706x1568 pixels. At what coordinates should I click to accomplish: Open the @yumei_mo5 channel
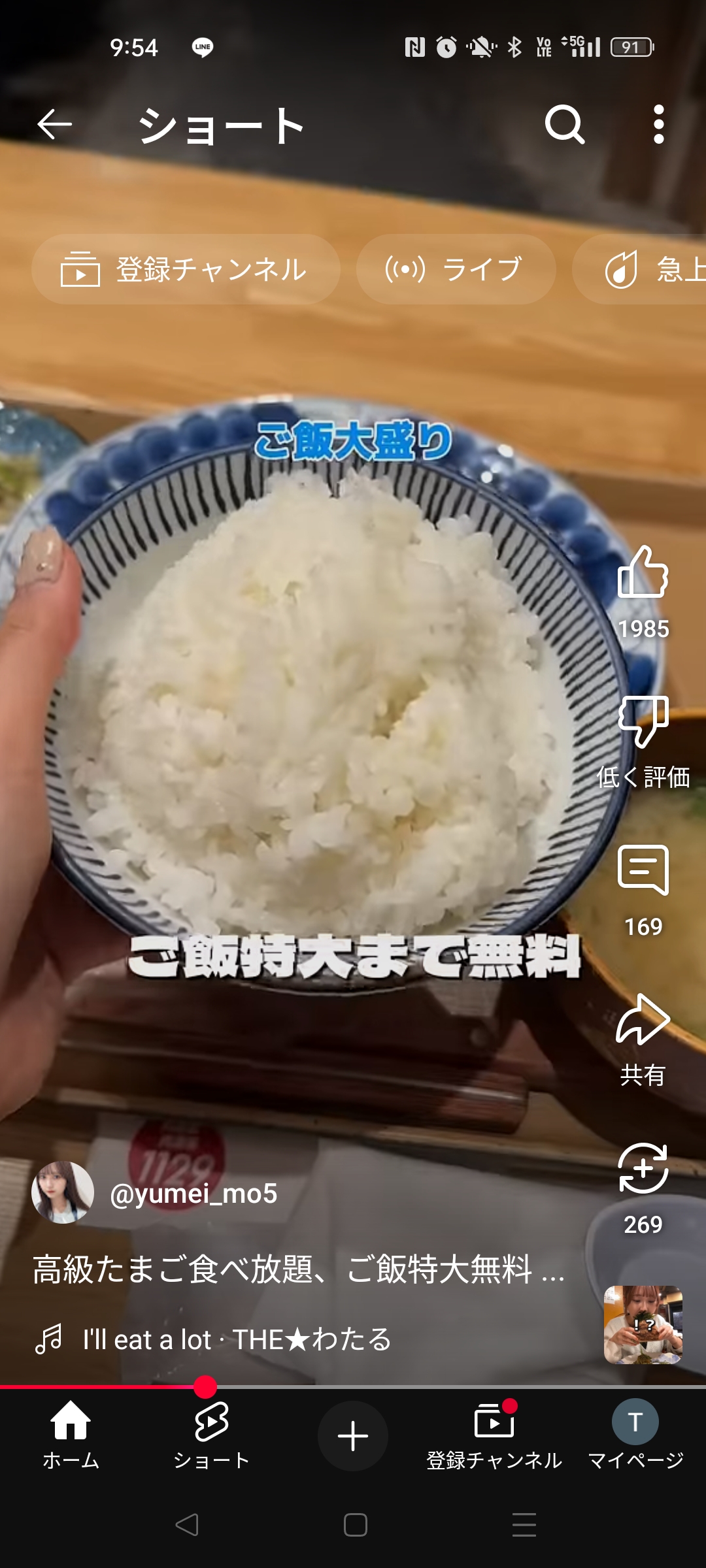click(x=193, y=1193)
